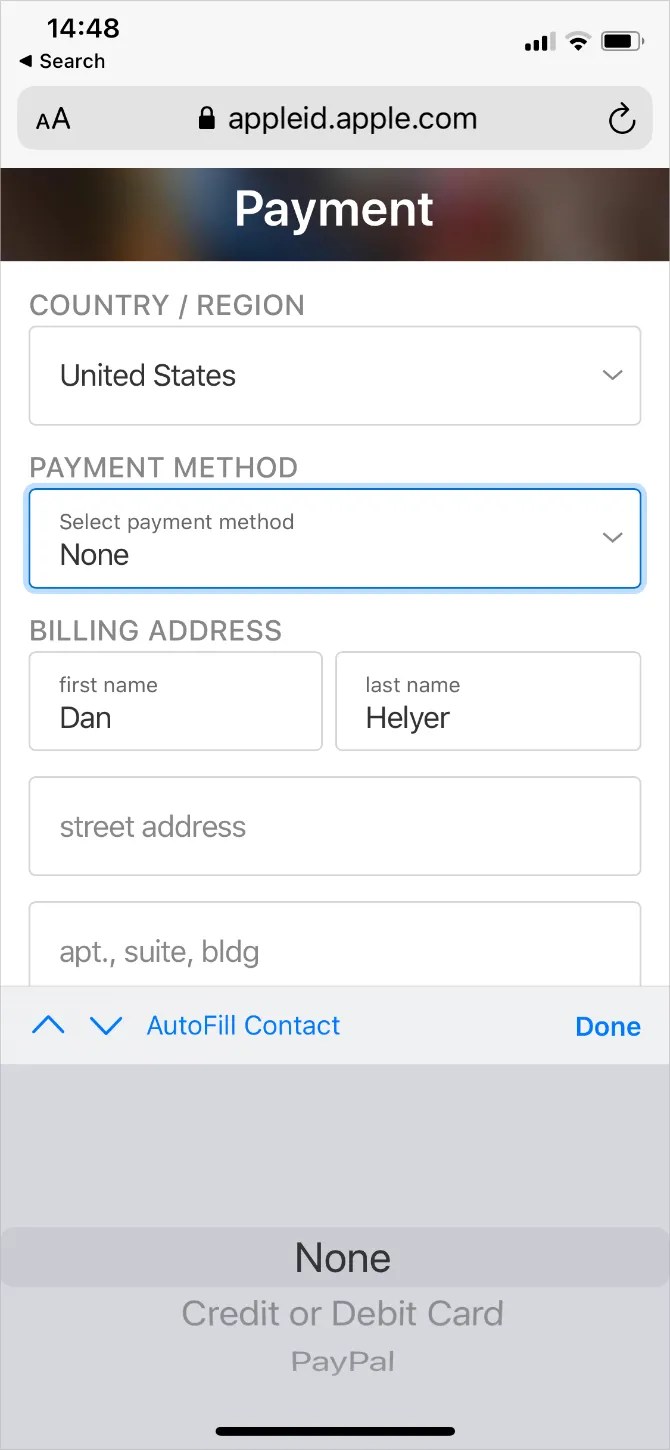Edit the first name field

point(175,702)
